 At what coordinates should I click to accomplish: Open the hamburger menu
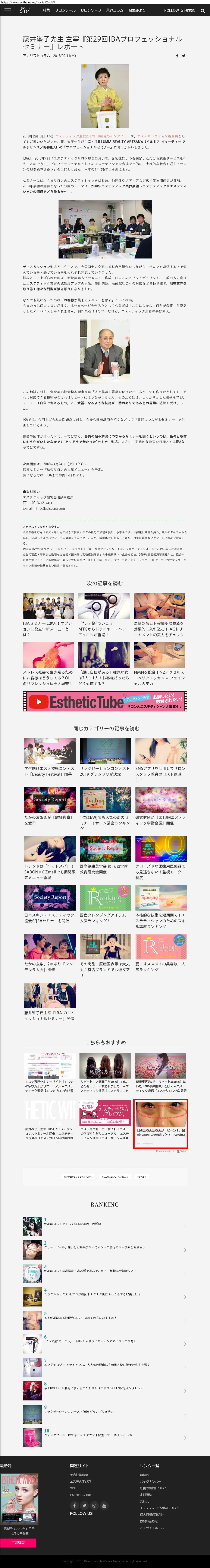click(7, 10)
